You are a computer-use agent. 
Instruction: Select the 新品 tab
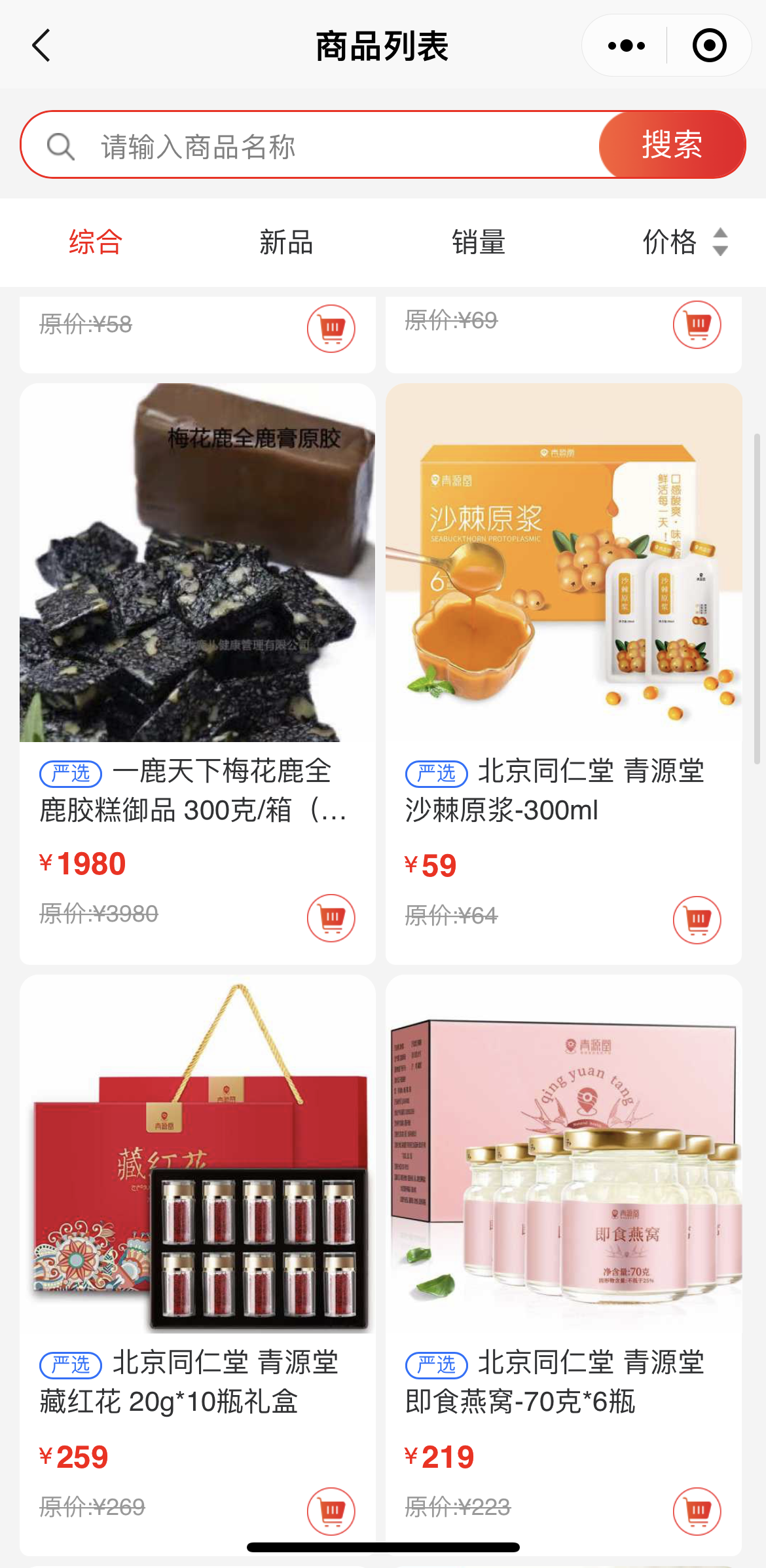(x=286, y=242)
